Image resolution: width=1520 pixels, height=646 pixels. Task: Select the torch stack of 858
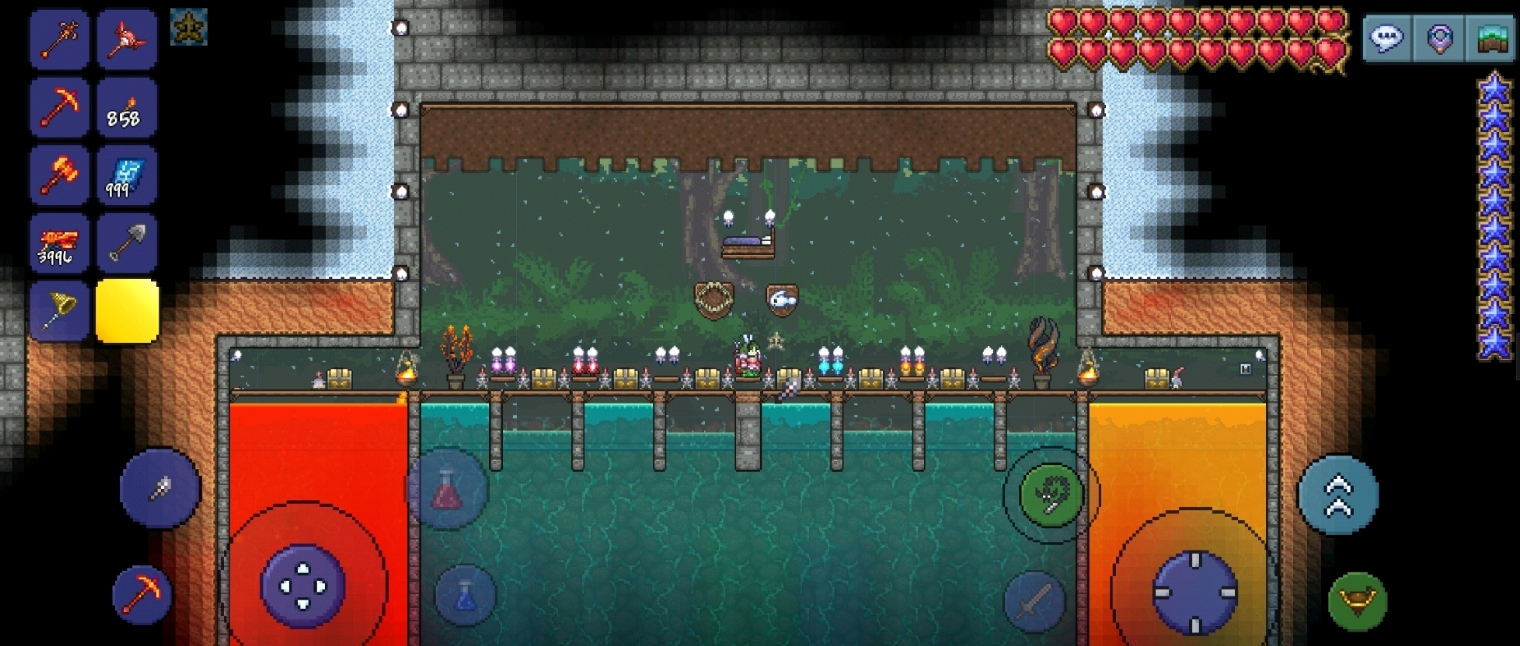[127, 107]
